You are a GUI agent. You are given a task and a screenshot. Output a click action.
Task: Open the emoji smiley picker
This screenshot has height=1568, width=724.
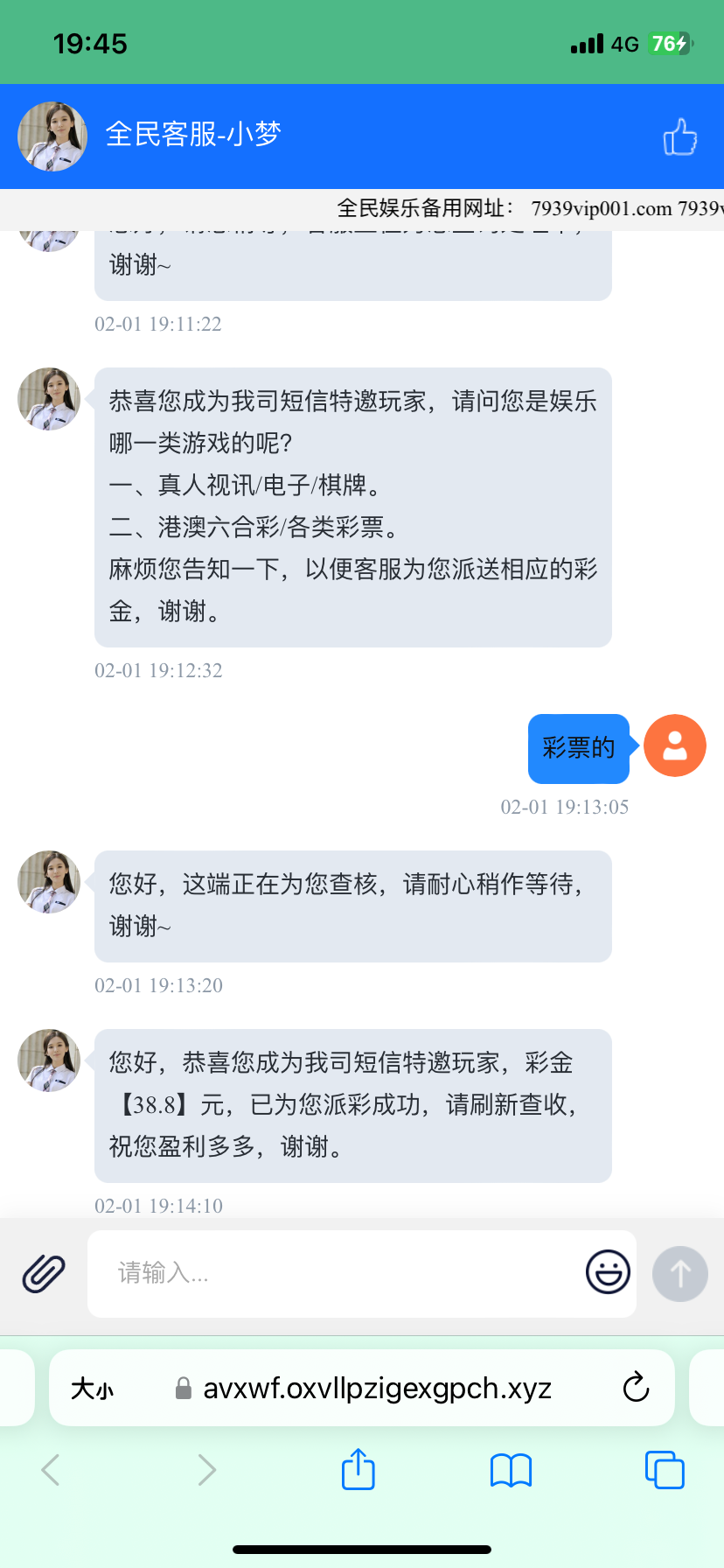click(x=608, y=1272)
